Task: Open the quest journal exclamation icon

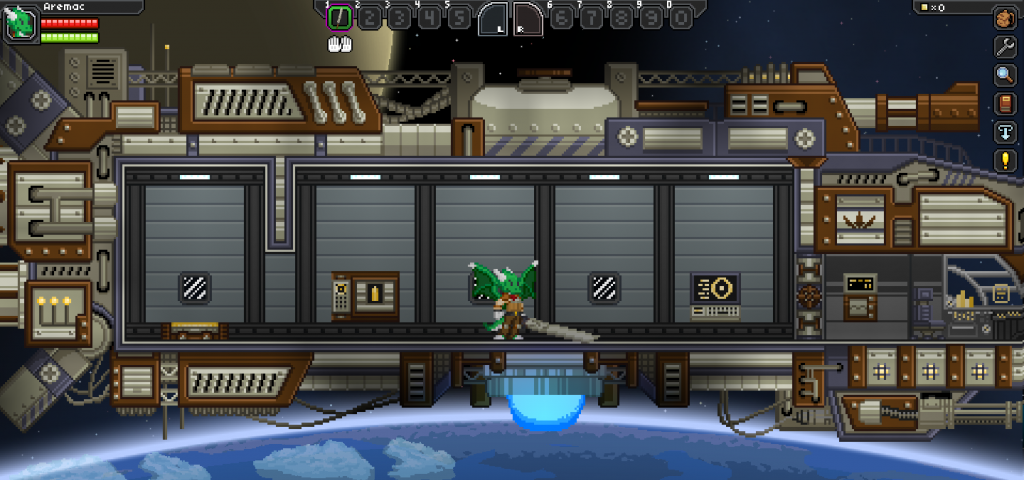Action: click(x=1005, y=160)
